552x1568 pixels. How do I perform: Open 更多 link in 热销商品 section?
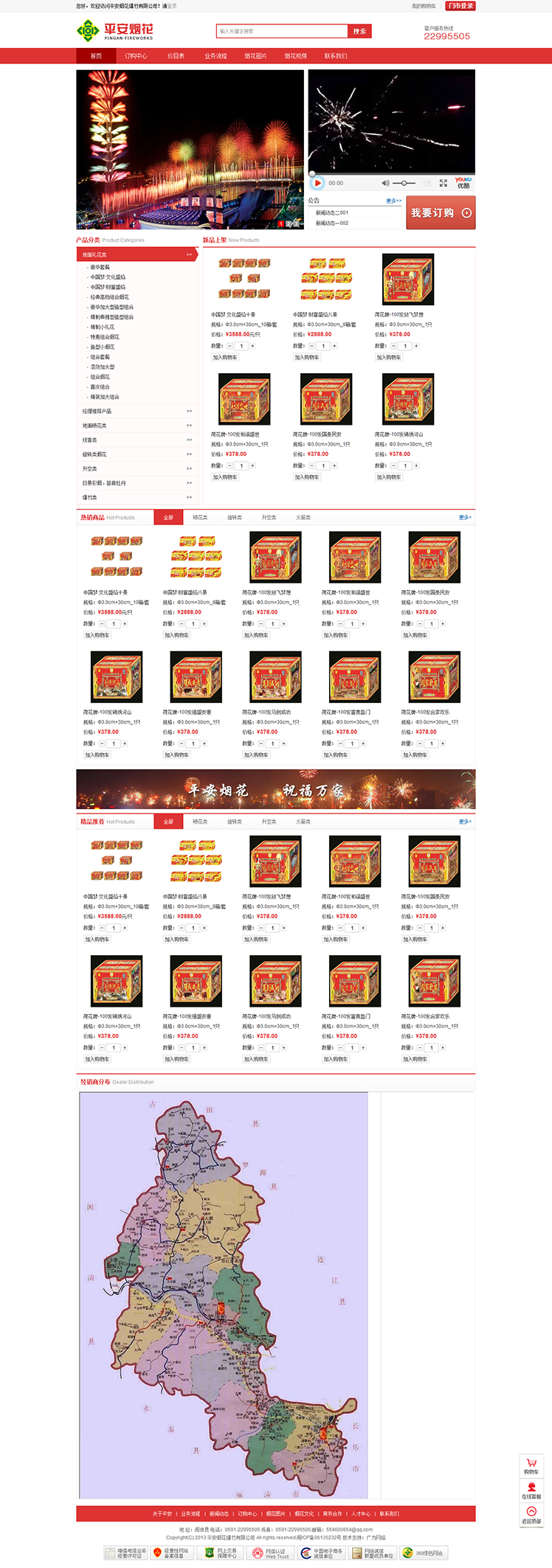coord(465,518)
